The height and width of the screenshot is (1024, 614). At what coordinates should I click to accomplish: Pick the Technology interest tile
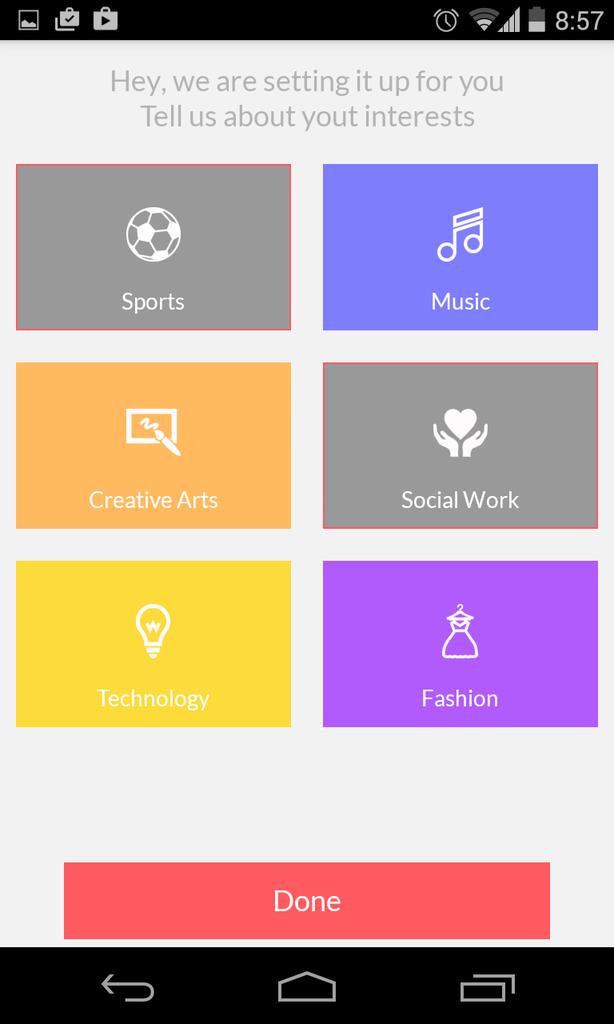tap(154, 644)
